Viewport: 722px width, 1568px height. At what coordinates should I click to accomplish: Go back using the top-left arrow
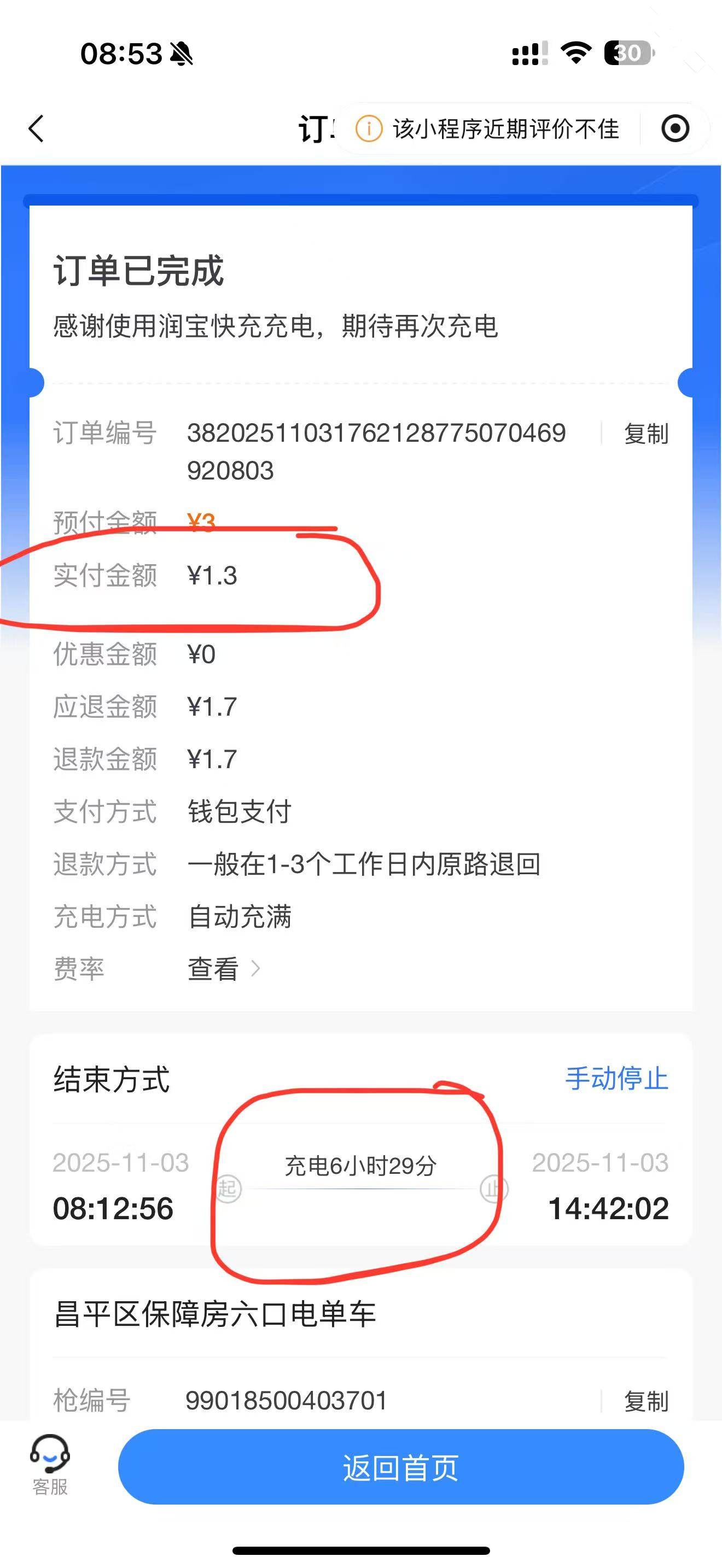37,128
